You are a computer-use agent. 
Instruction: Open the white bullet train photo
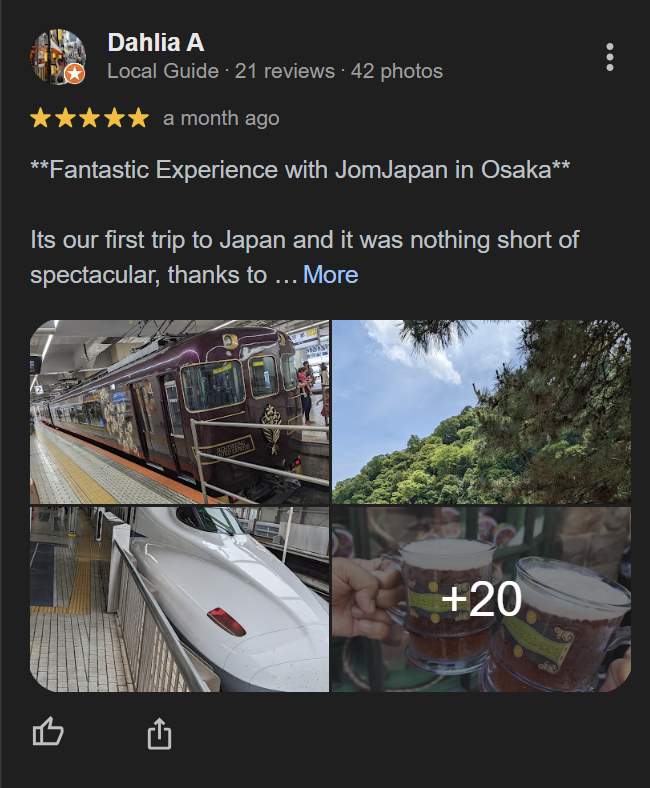(x=179, y=599)
